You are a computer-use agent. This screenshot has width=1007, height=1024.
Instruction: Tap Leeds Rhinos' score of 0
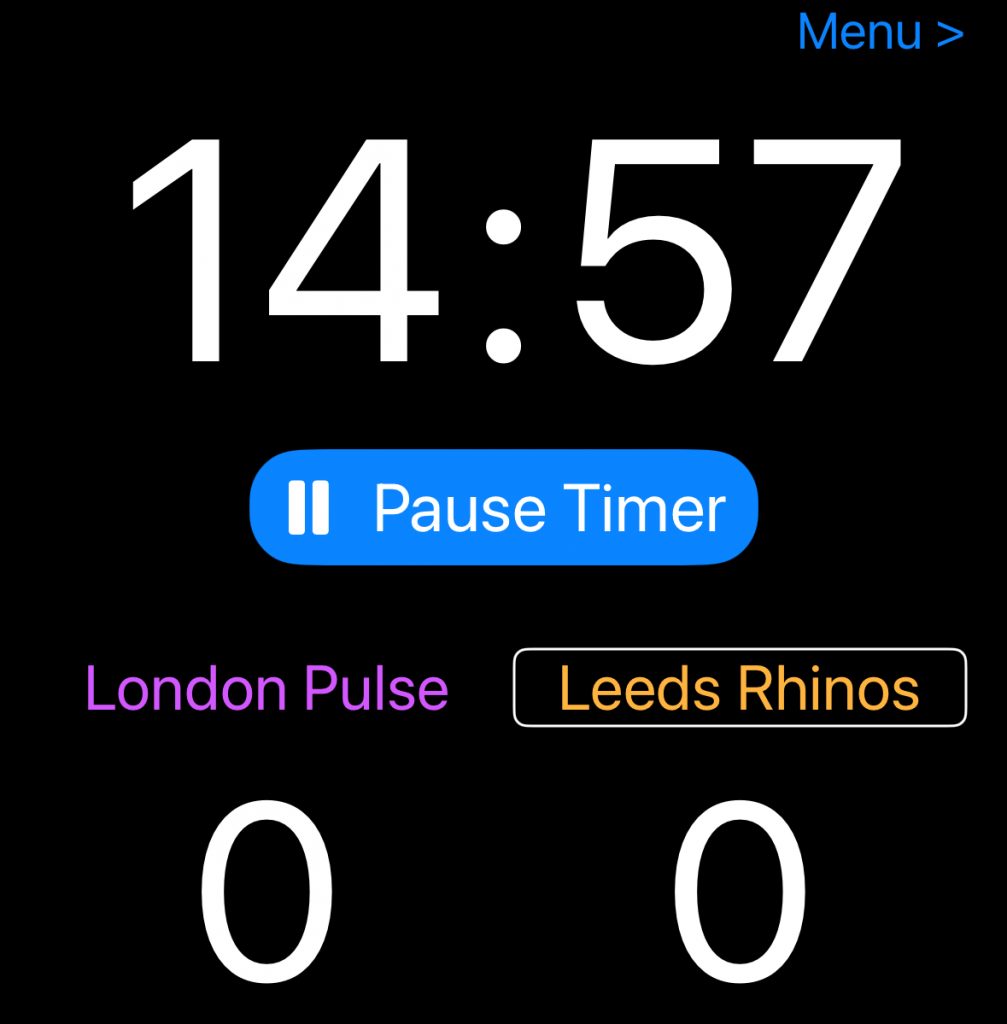click(x=739, y=895)
